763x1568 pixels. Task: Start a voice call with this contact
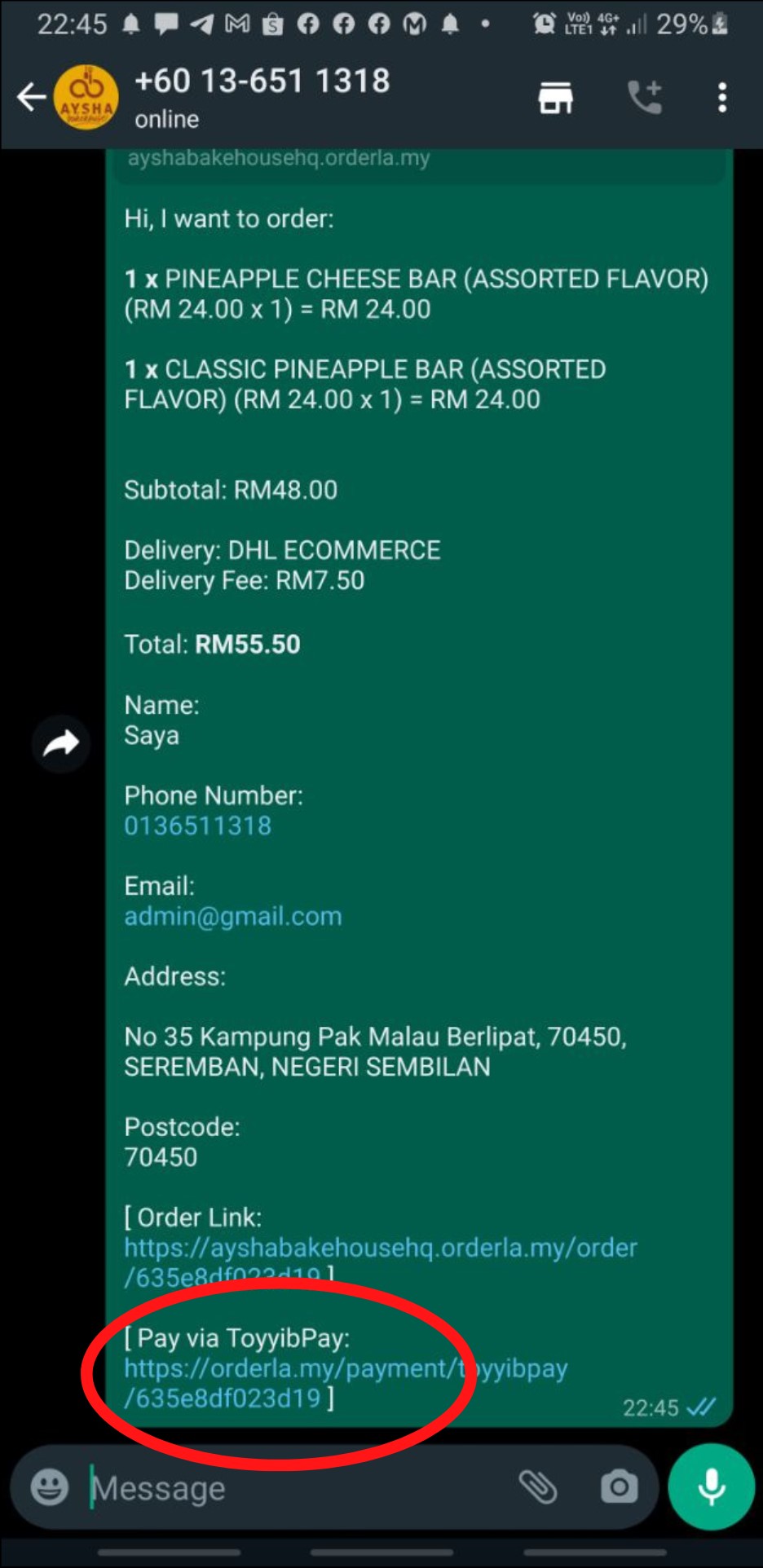click(x=644, y=98)
